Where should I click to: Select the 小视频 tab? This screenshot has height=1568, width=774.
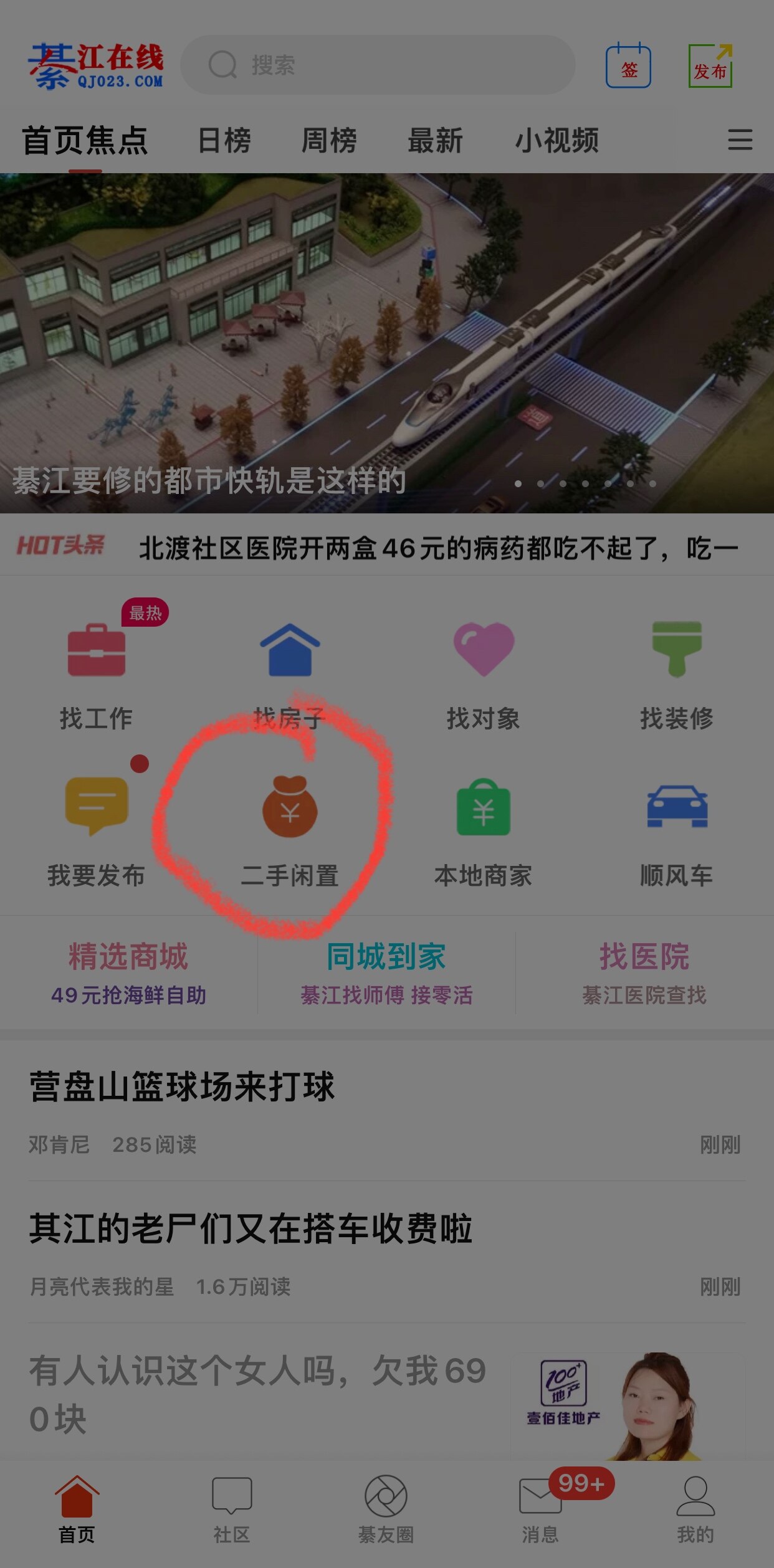[x=557, y=140]
